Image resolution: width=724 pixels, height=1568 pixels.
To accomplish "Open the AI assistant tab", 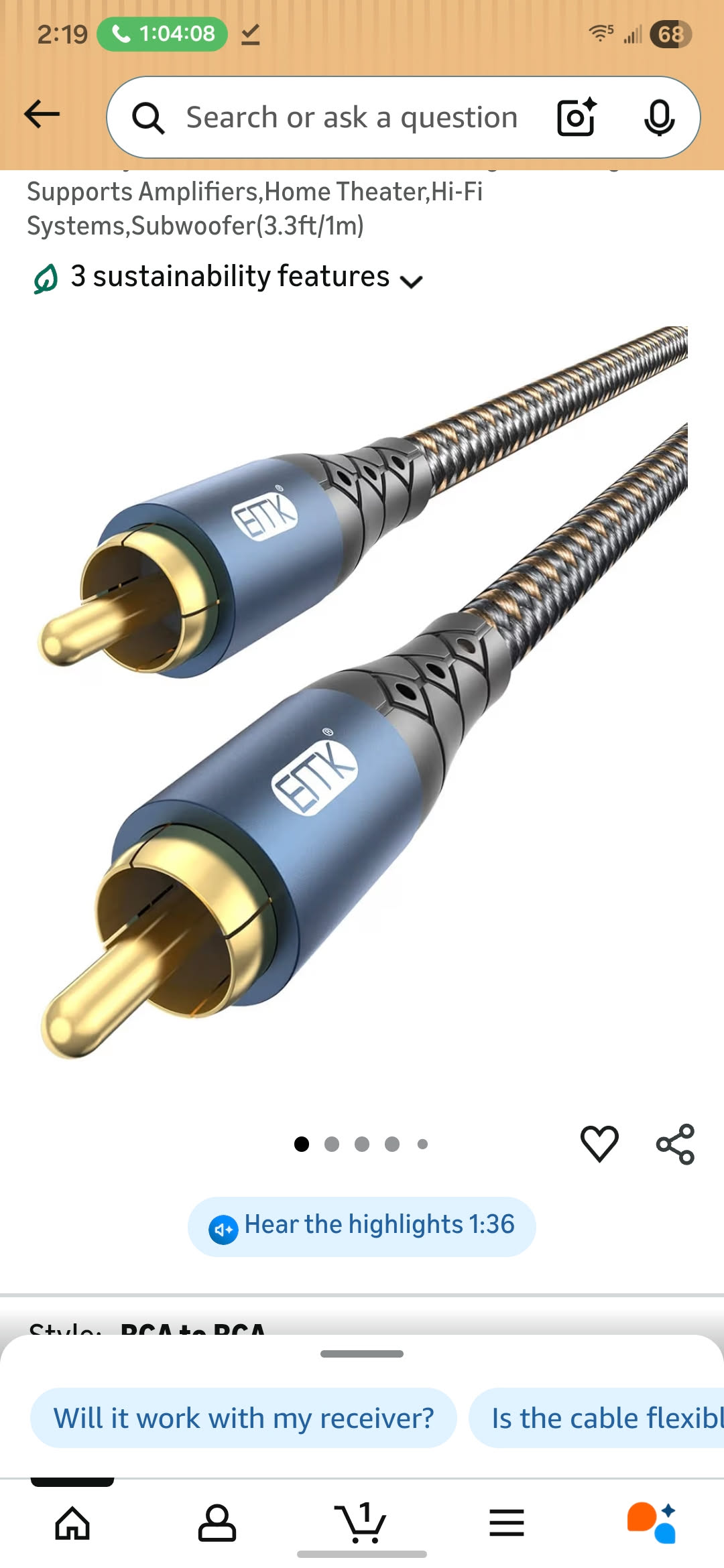I will [x=652, y=1522].
